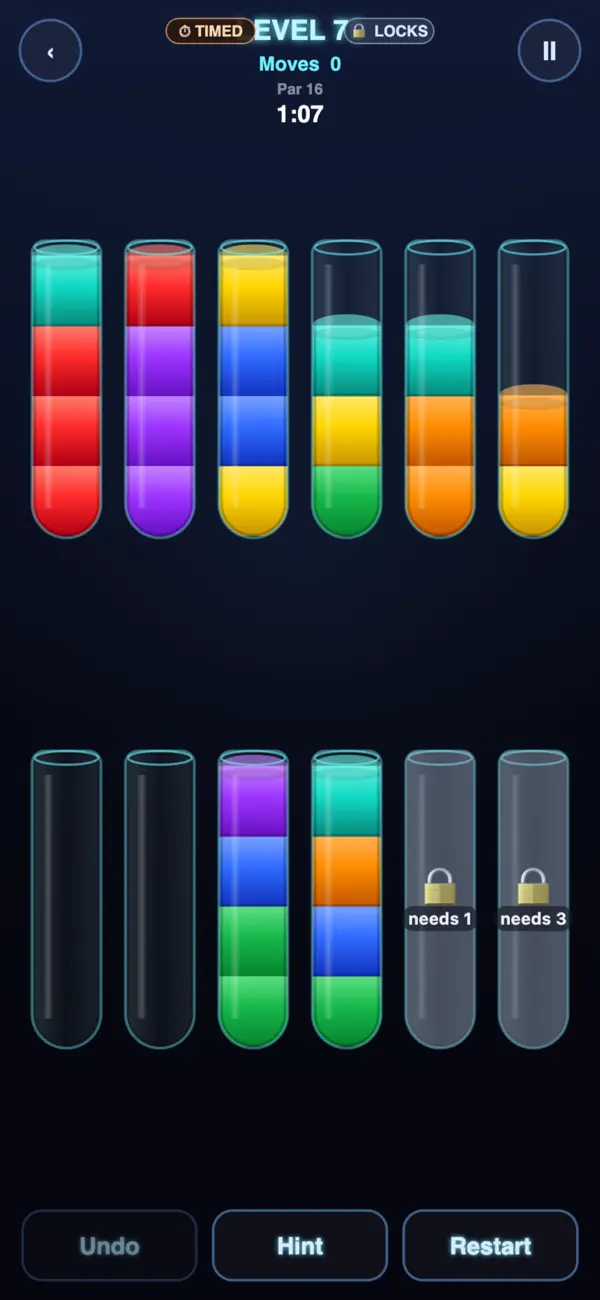This screenshot has height=1300, width=600.
Task: Select the tube with red over three purples
Action: click(x=160, y=389)
